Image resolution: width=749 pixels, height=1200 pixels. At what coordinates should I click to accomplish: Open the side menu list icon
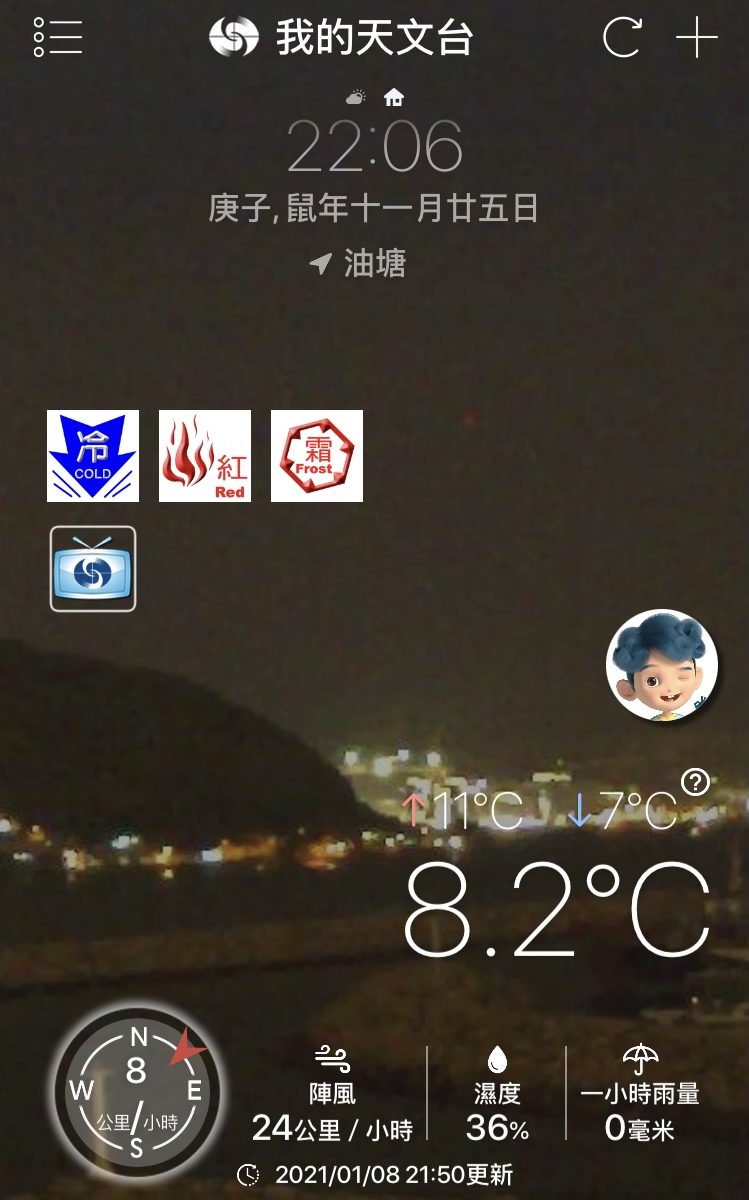(x=57, y=37)
